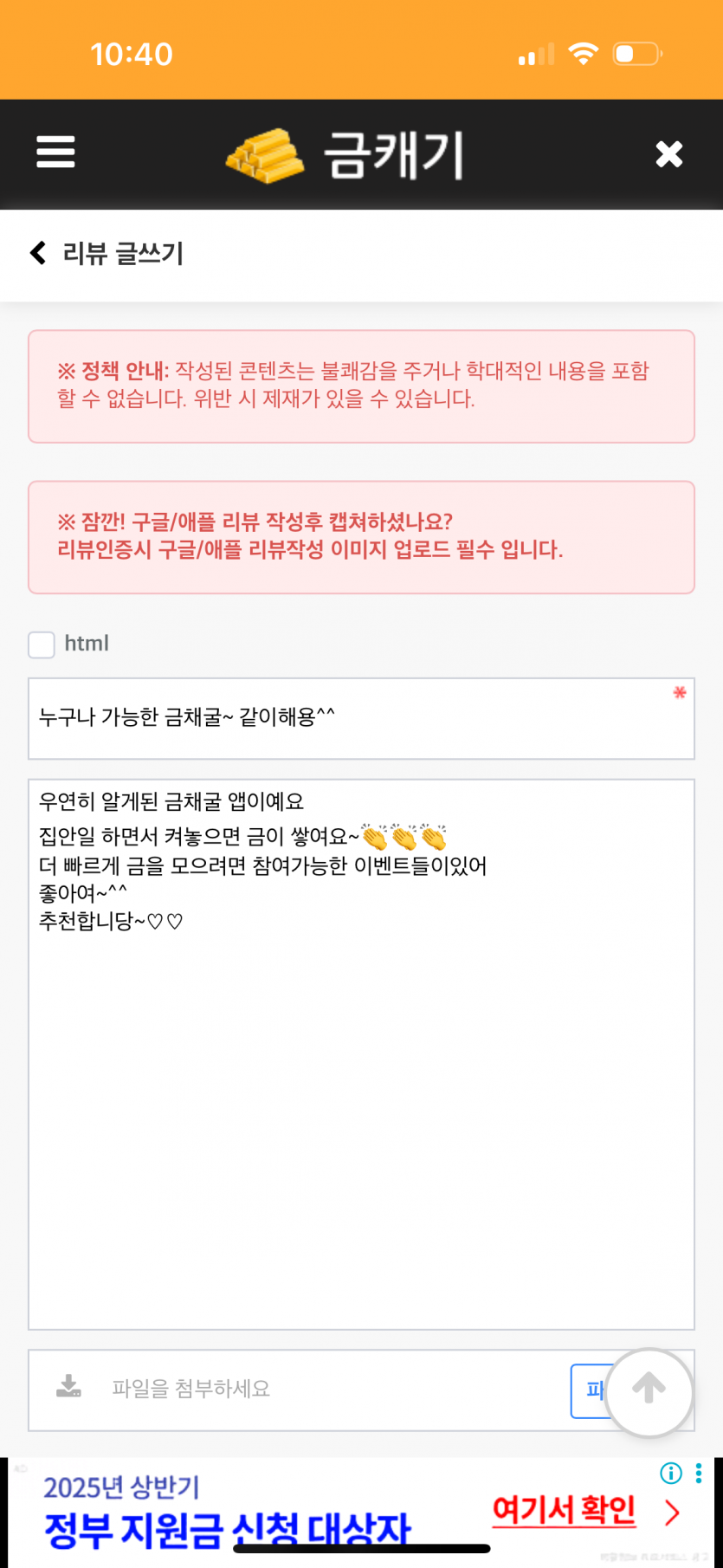The height and width of the screenshot is (1568, 723).
Task: Open the 여기서 확인 ad link
Action: [x=565, y=1510]
